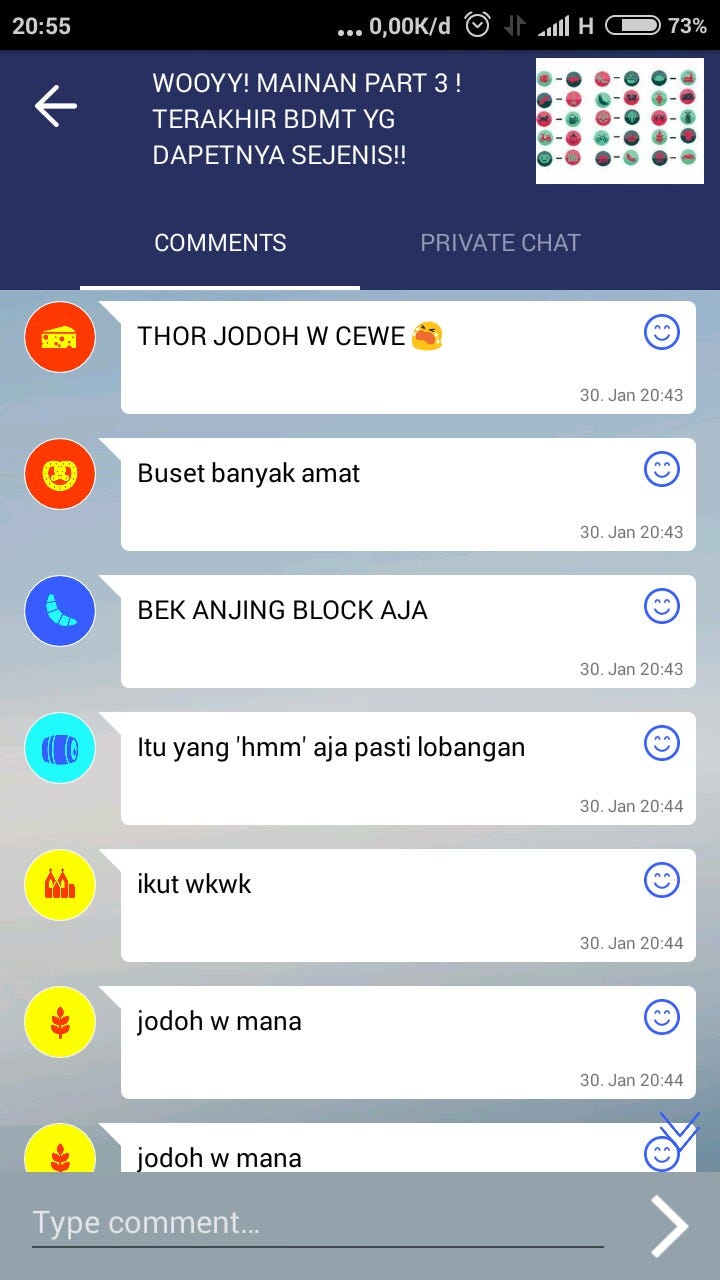Send the comment with the arrow button
720x1280 pixels.
coord(669,1226)
